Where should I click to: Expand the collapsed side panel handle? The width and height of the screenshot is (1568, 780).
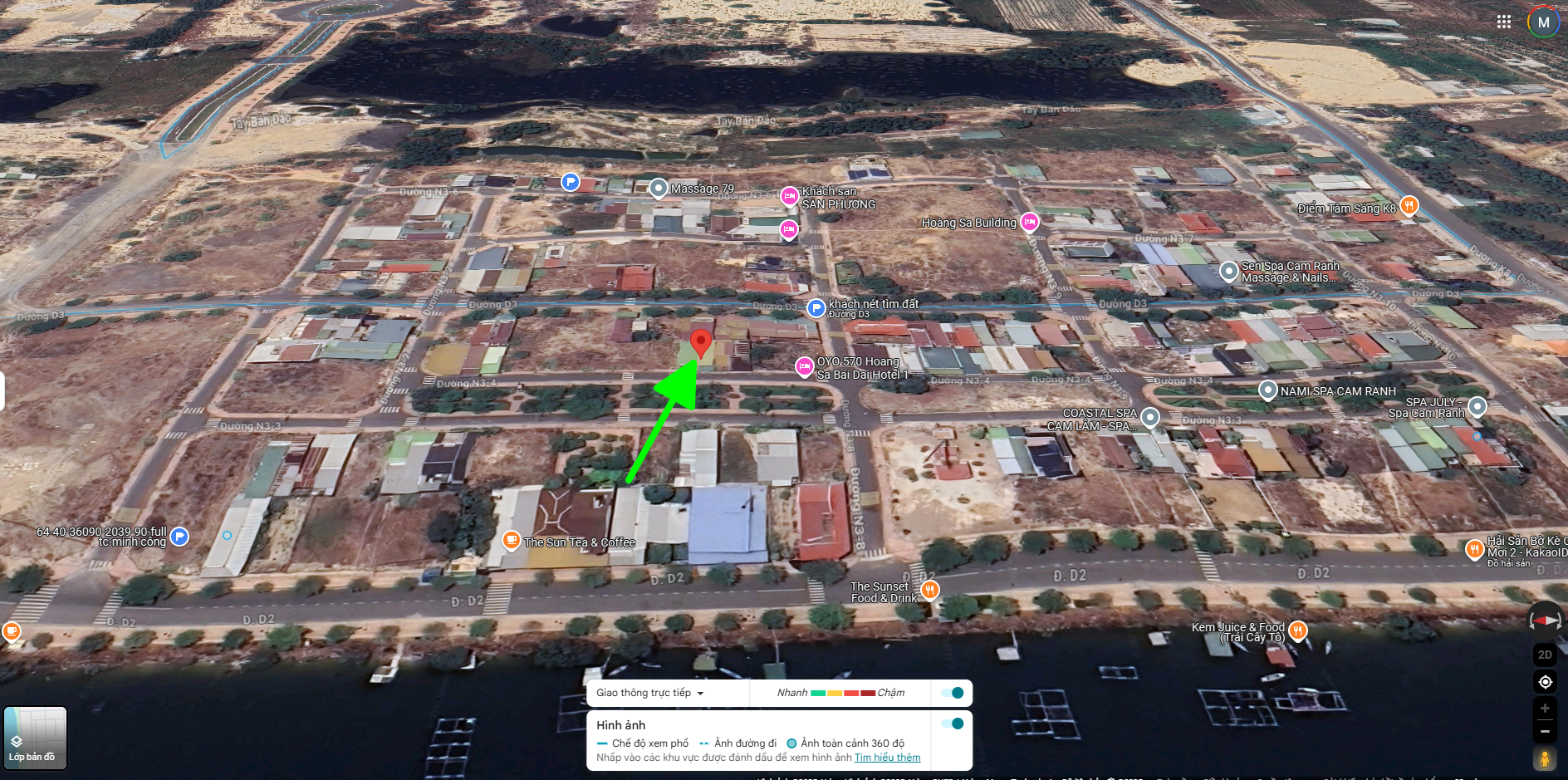(2, 390)
